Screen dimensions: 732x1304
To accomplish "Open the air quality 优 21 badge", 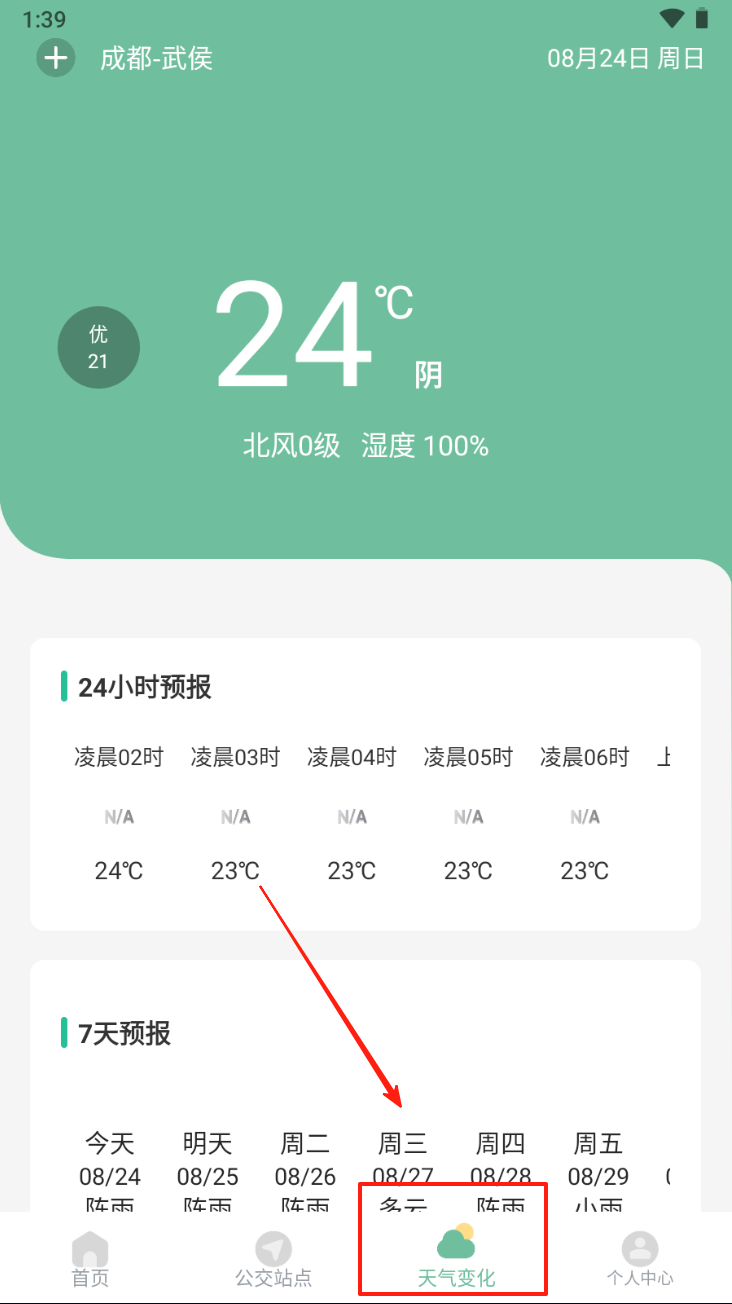I will click(98, 347).
